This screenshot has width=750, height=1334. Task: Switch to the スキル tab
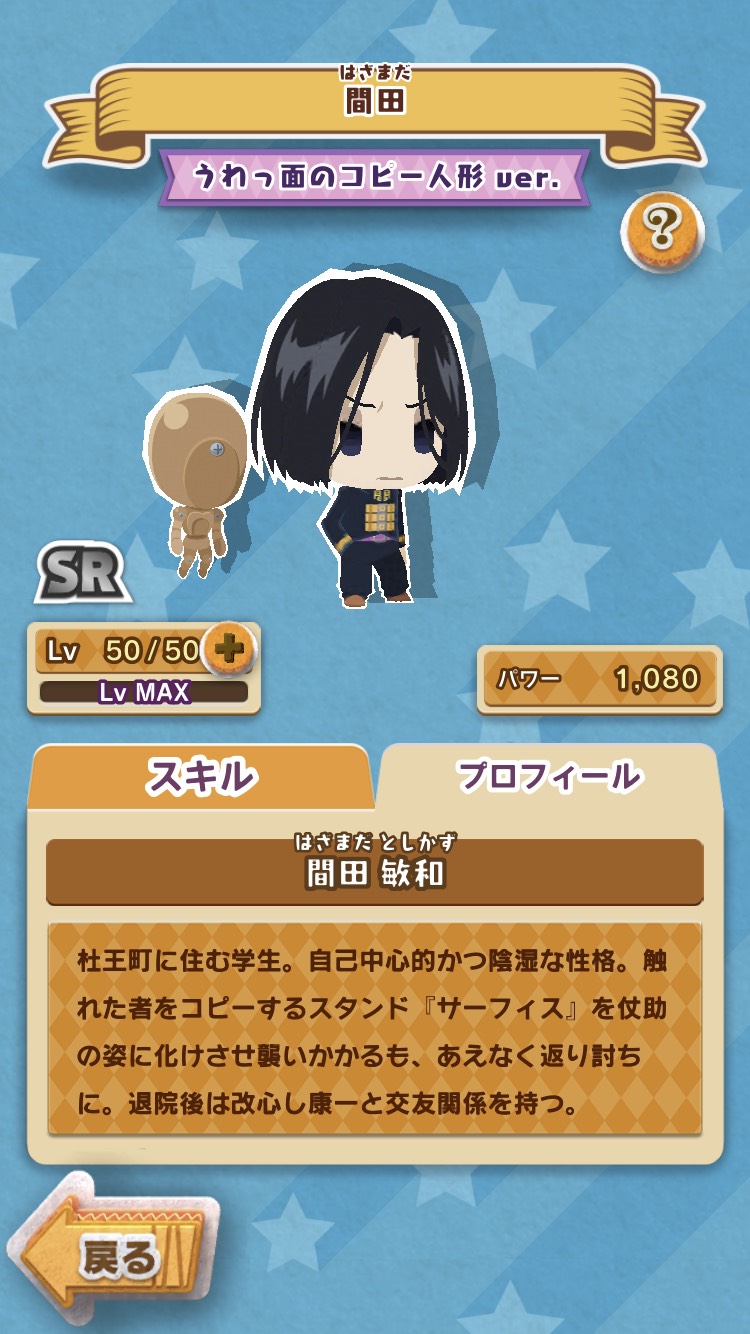200,777
